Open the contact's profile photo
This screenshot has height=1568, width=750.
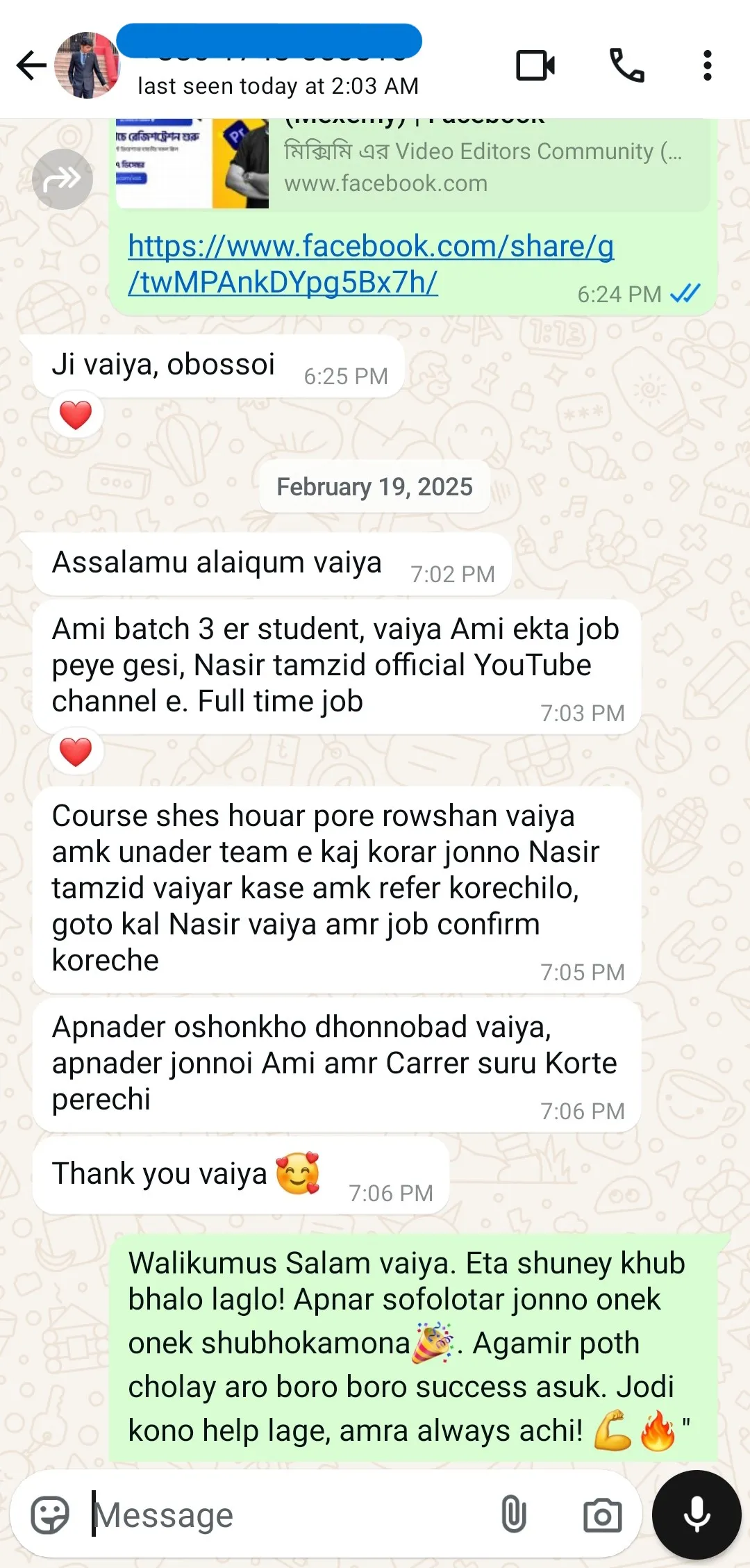click(x=87, y=65)
